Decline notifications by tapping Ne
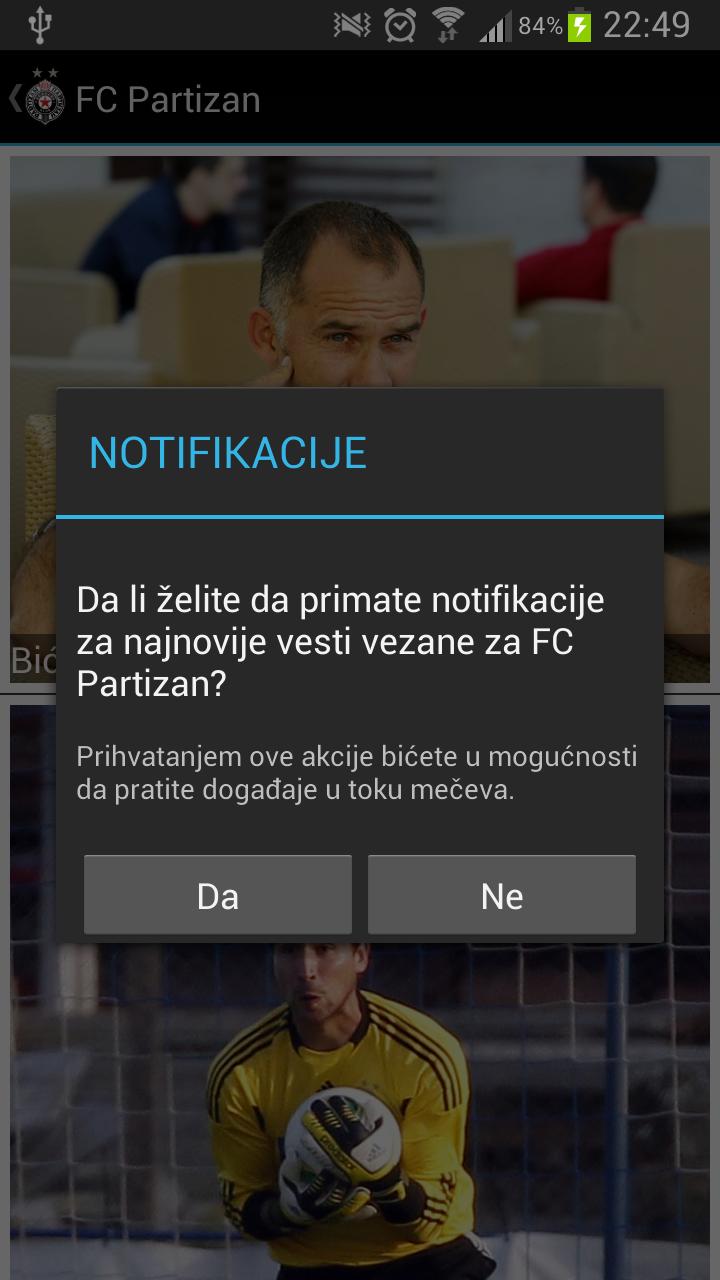Screen dimensions: 720x1280 click(x=501, y=895)
